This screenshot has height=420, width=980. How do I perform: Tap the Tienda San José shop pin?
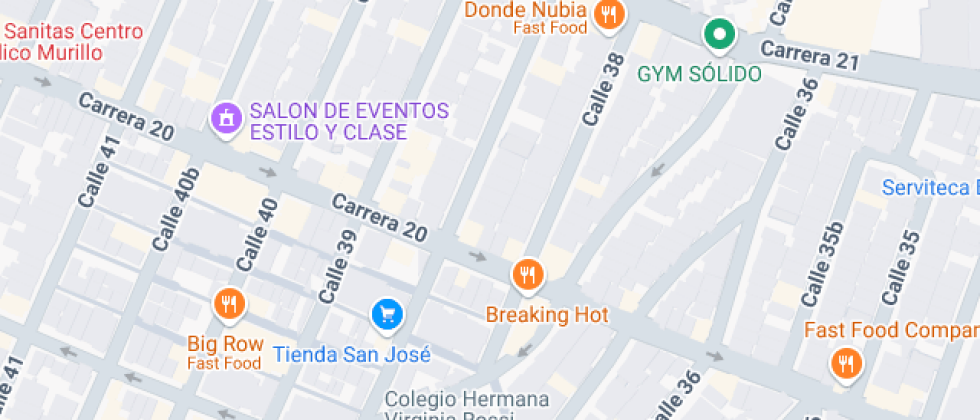[x=387, y=314]
